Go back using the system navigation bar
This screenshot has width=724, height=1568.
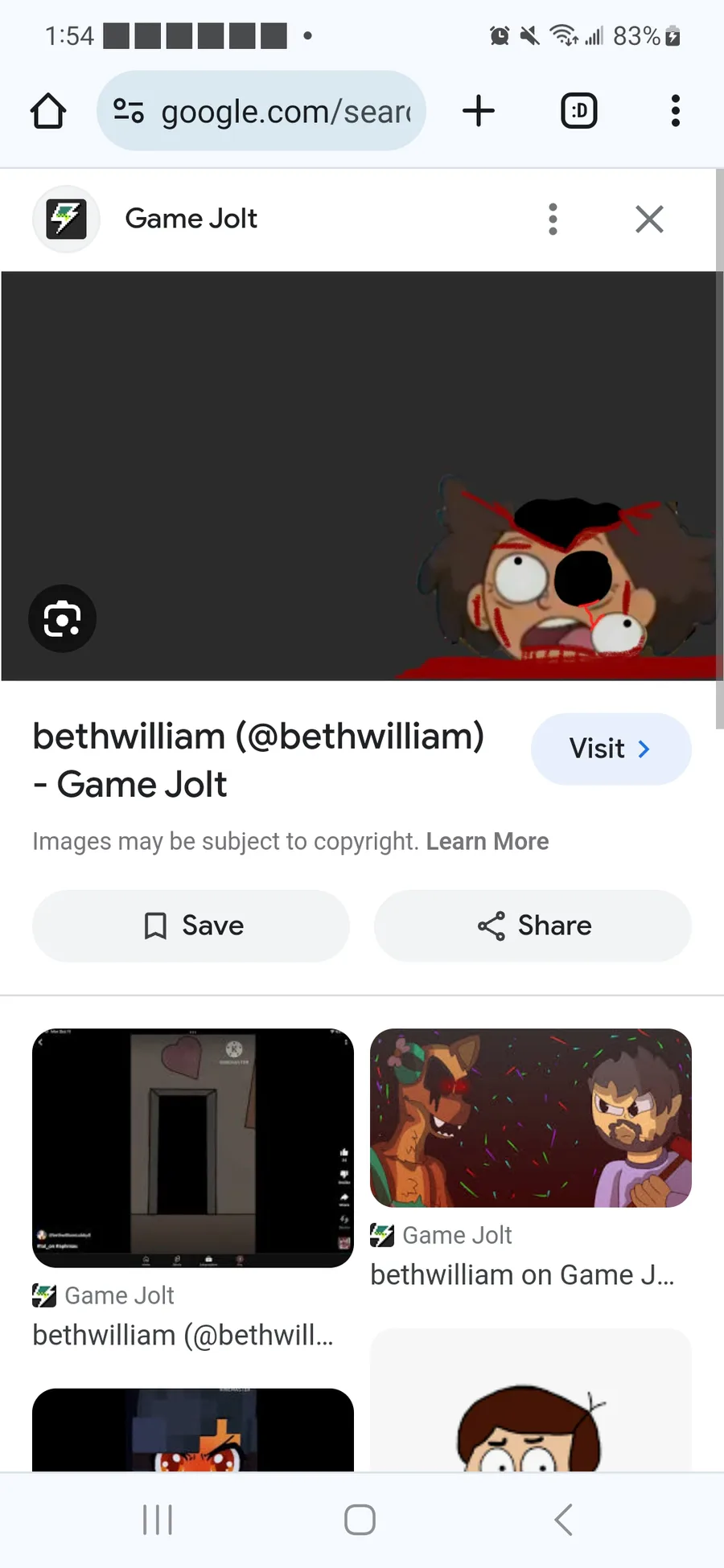(x=564, y=1520)
